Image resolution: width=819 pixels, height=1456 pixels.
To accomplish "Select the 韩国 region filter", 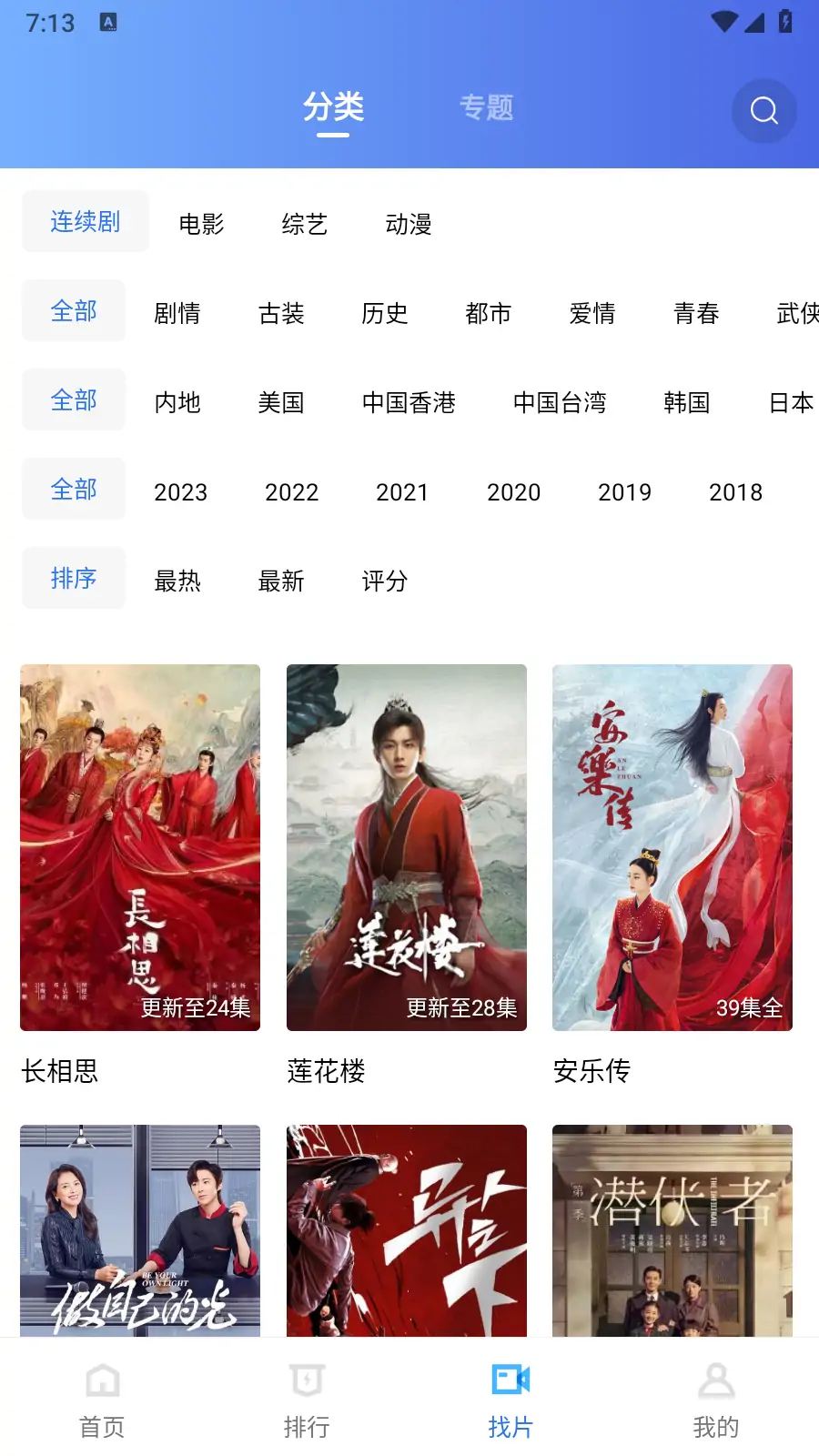I will pyautogui.click(x=686, y=403).
